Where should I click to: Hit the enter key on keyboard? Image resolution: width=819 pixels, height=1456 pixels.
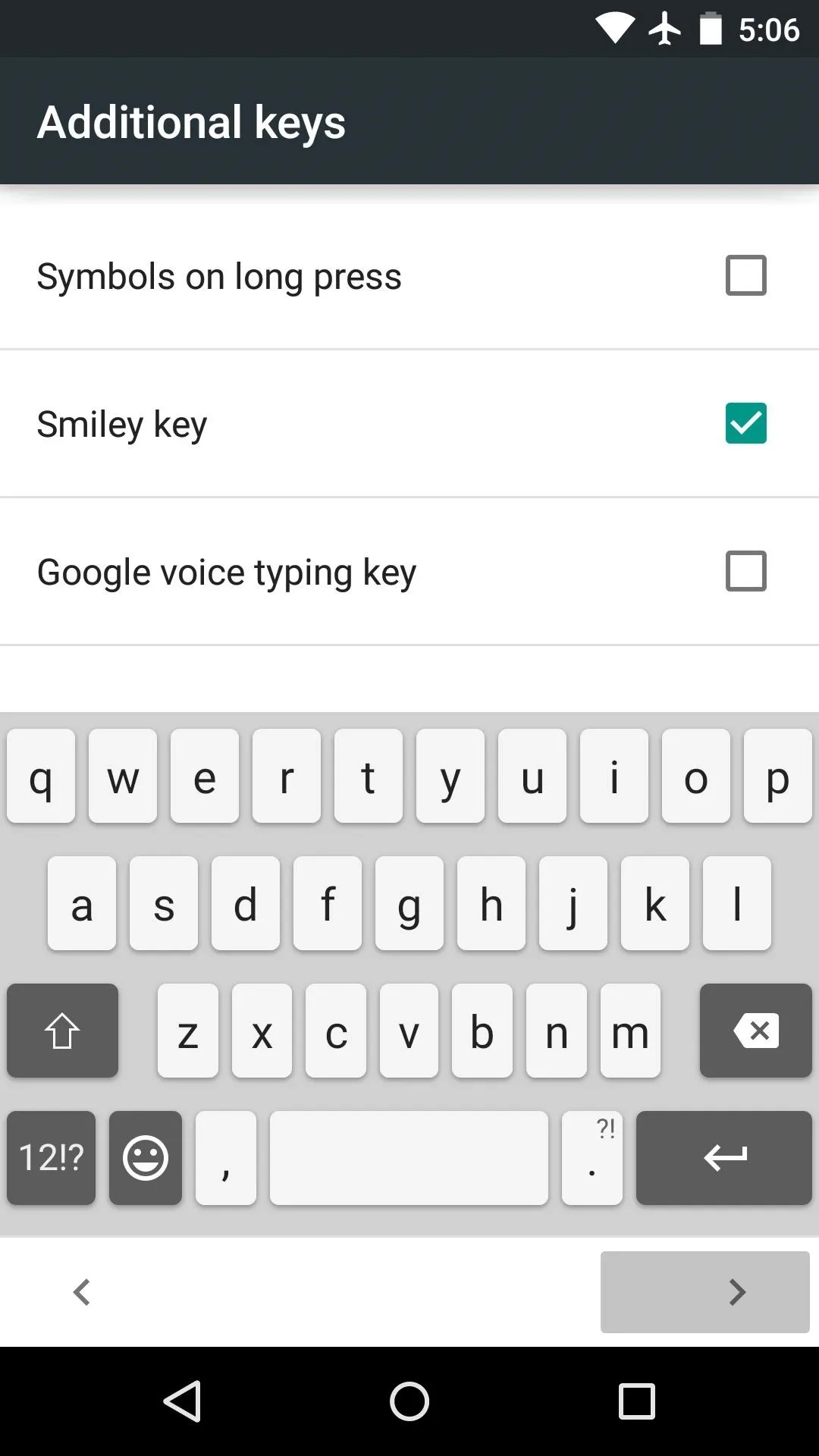pos(724,1158)
